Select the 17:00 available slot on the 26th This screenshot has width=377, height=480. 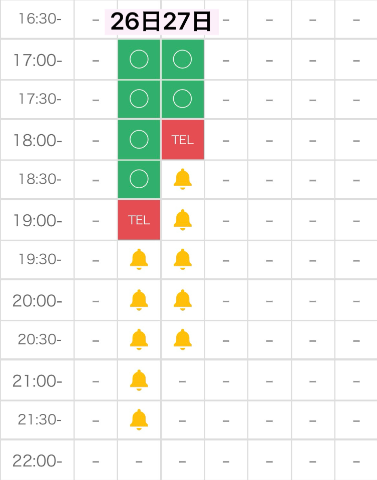coord(139,60)
